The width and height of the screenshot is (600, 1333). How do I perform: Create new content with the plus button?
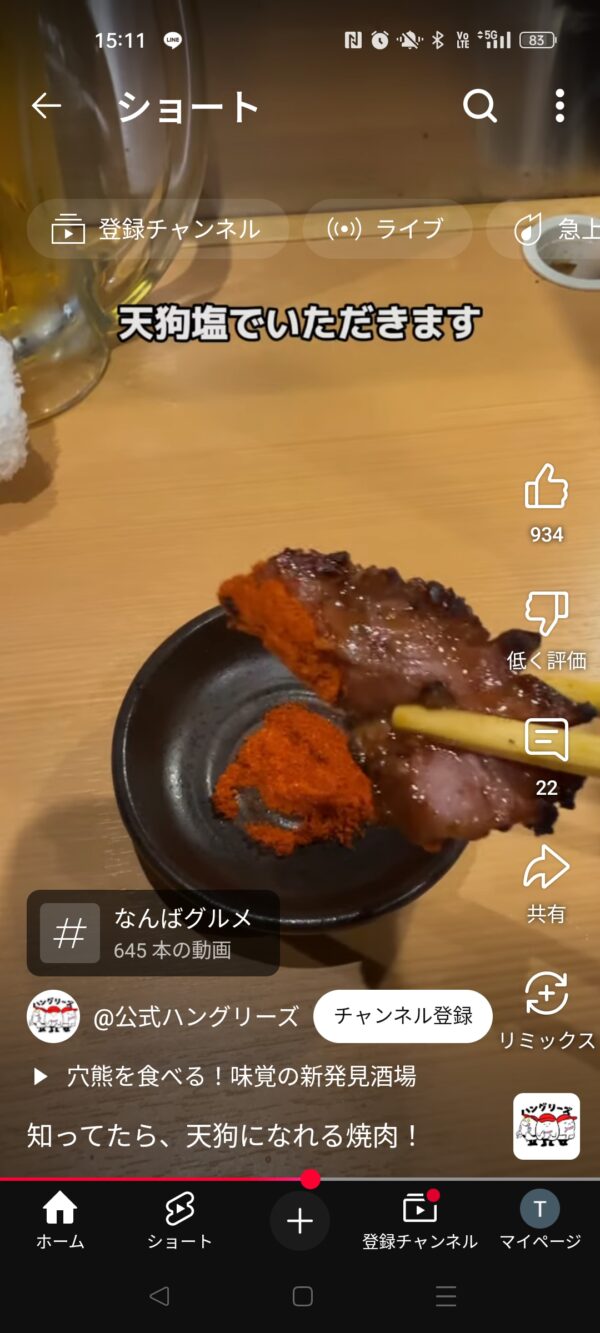point(300,1221)
